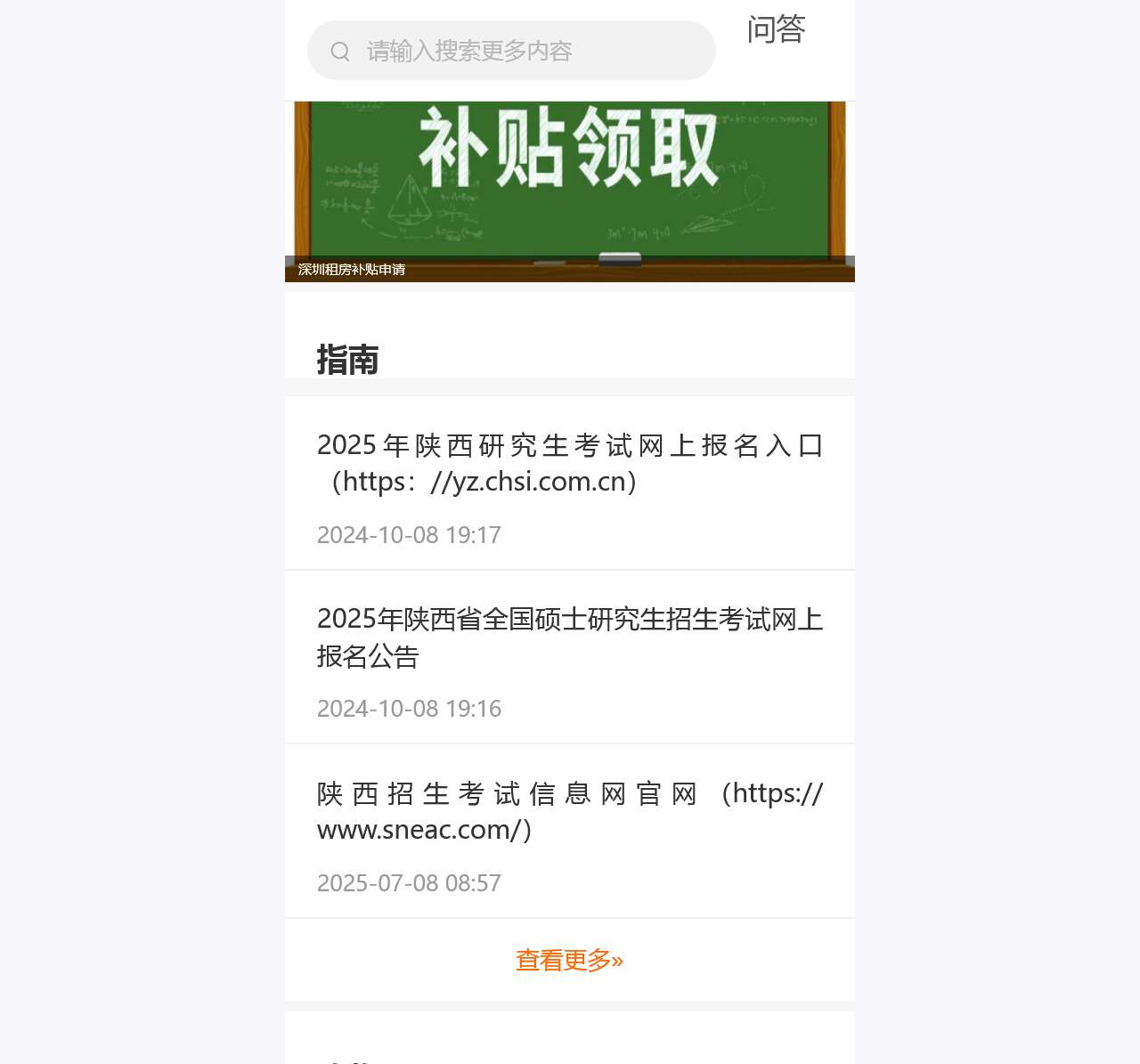Viewport: 1140px width, 1064px height.
Task: Tap 查看更多 to see more guides
Action: tap(570, 960)
